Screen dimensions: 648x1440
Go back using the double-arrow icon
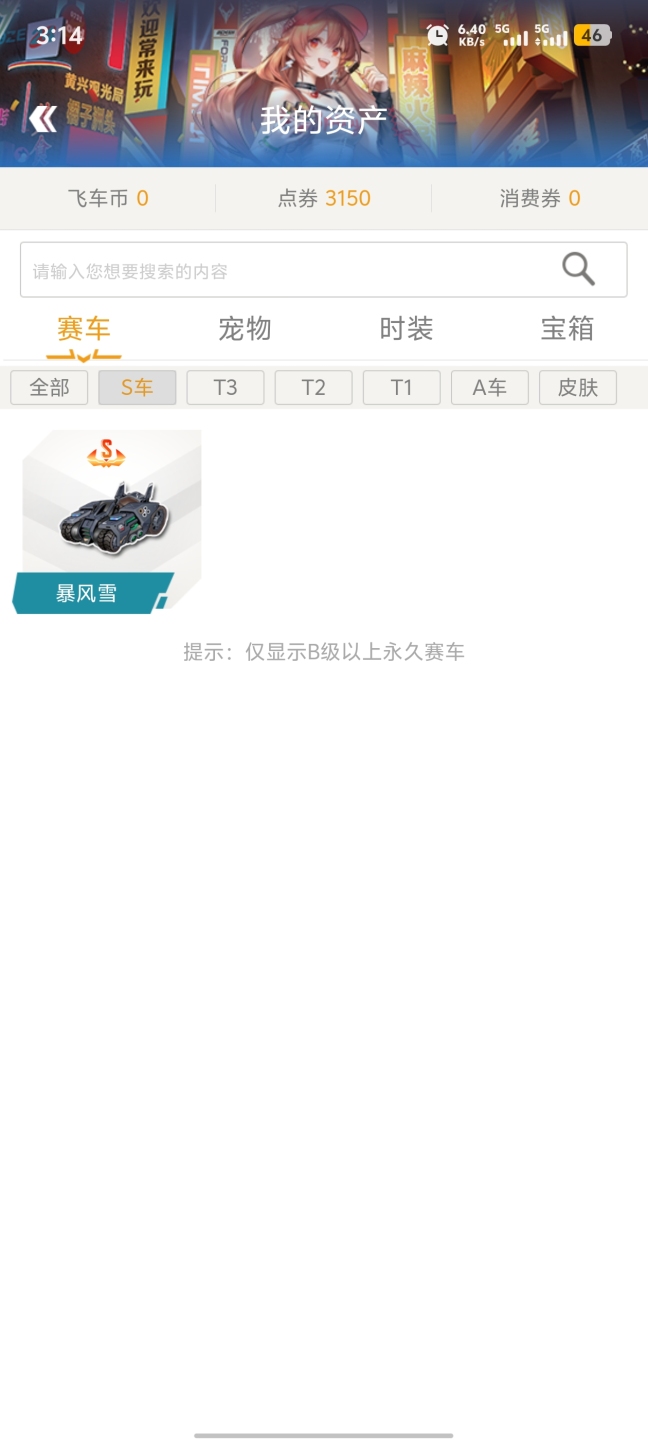[x=43, y=120]
